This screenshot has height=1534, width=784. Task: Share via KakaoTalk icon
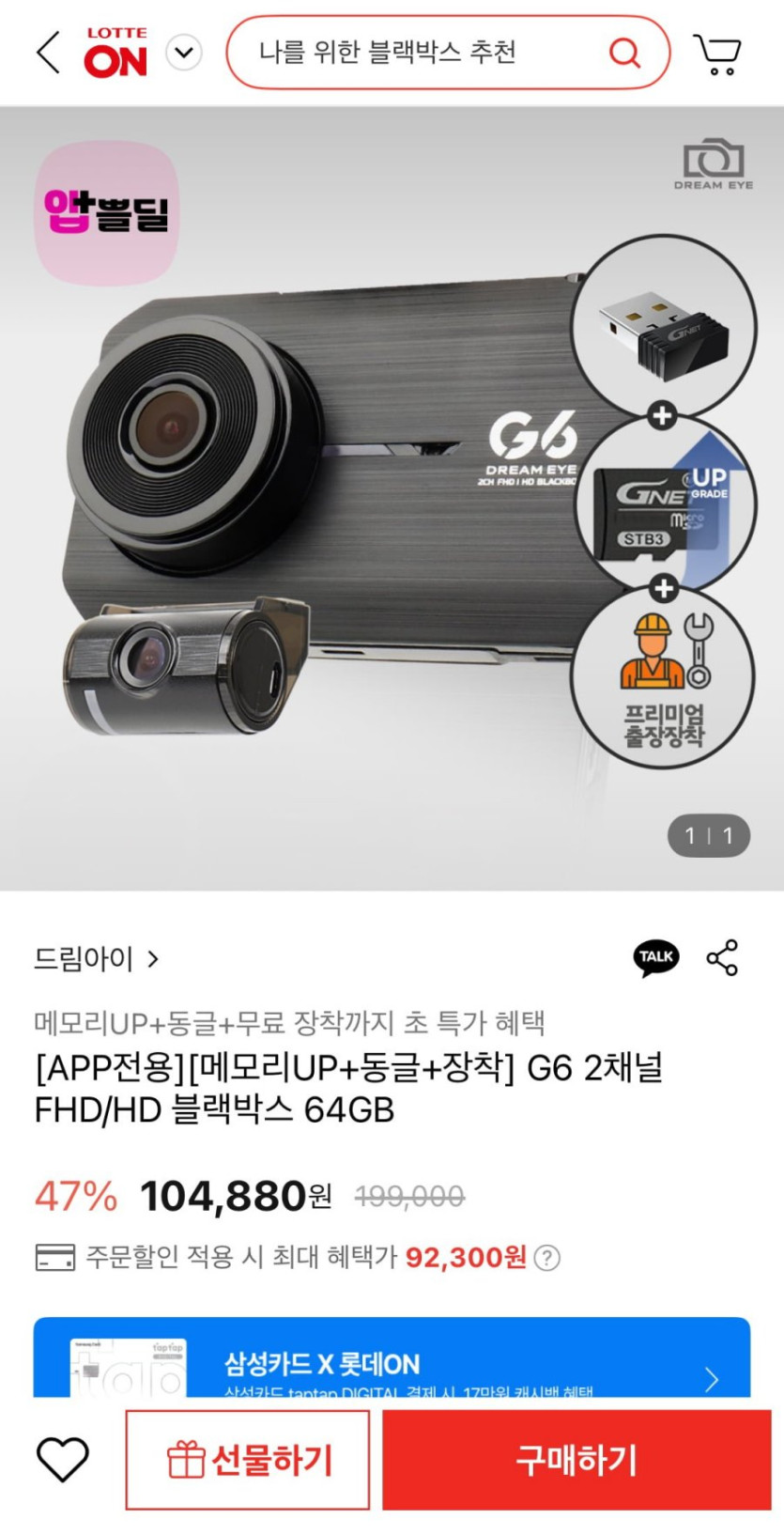pos(655,957)
